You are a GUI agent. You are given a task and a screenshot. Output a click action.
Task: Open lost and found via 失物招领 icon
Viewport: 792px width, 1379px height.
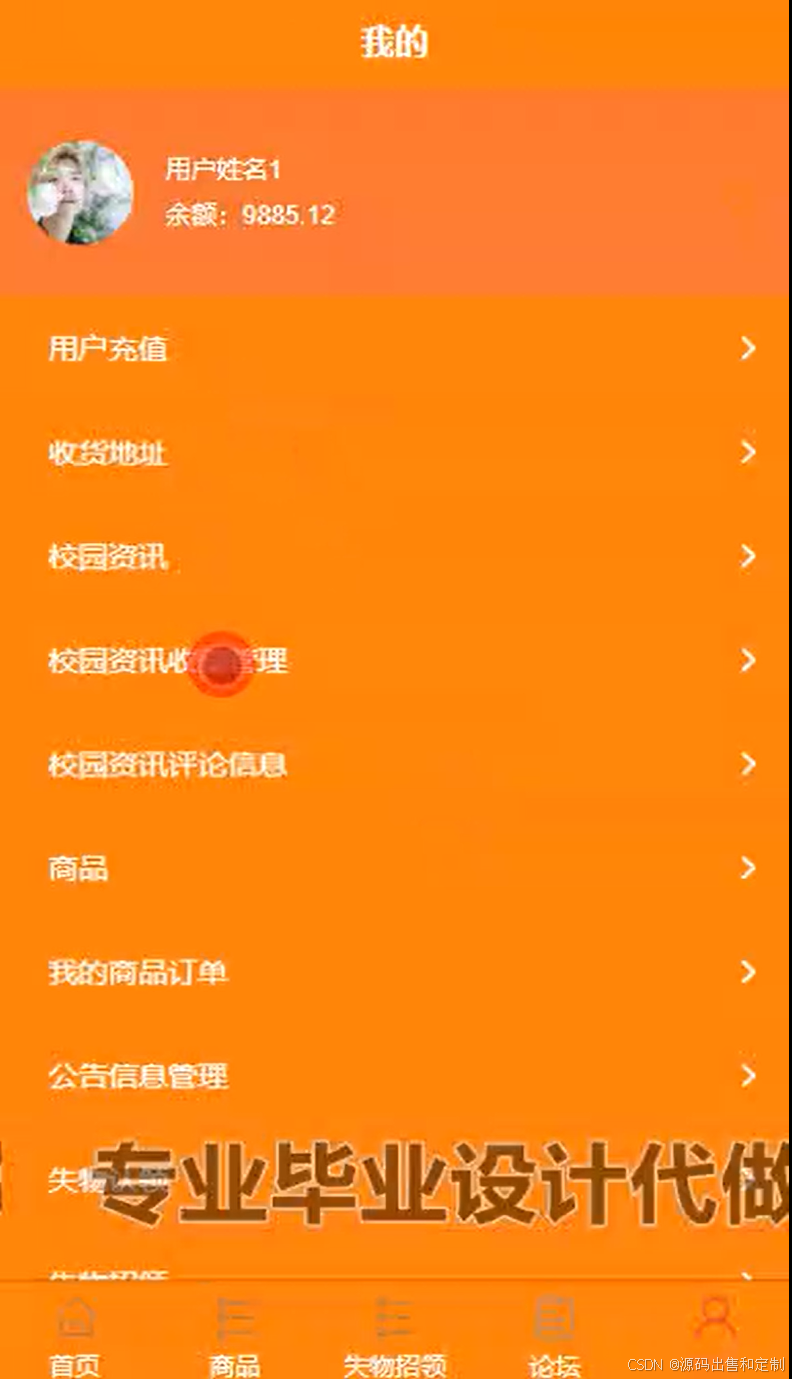(396, 1320)
